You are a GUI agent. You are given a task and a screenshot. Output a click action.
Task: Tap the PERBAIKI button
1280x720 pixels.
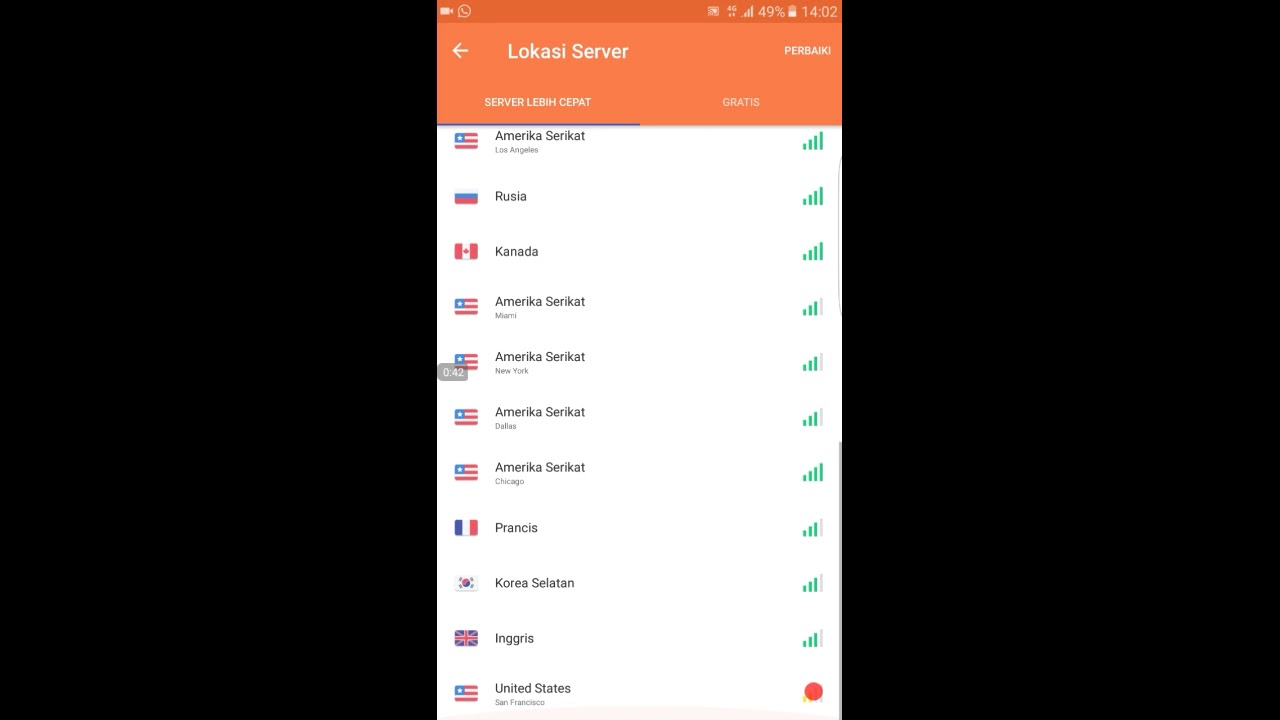click(807, 51)
